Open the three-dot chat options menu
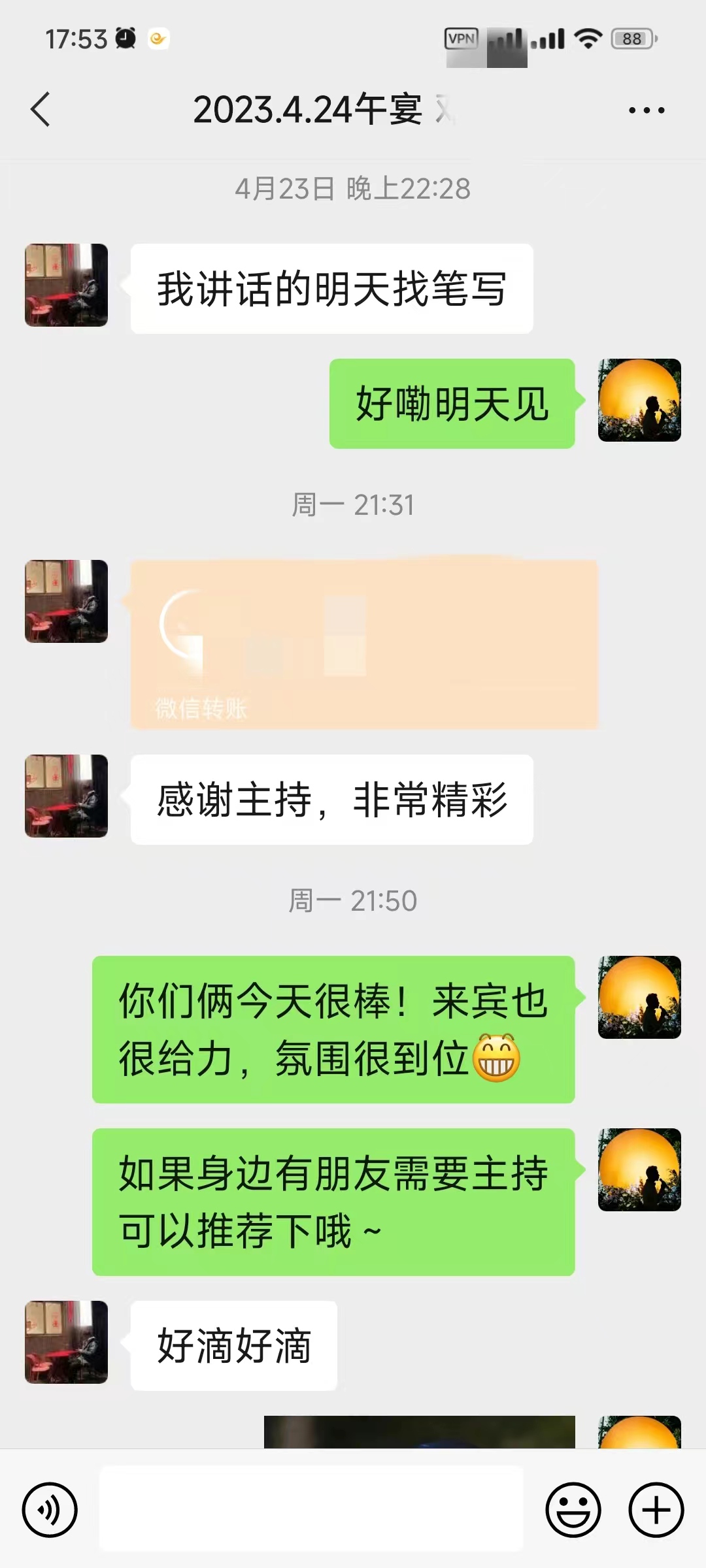 pos(647,110)
